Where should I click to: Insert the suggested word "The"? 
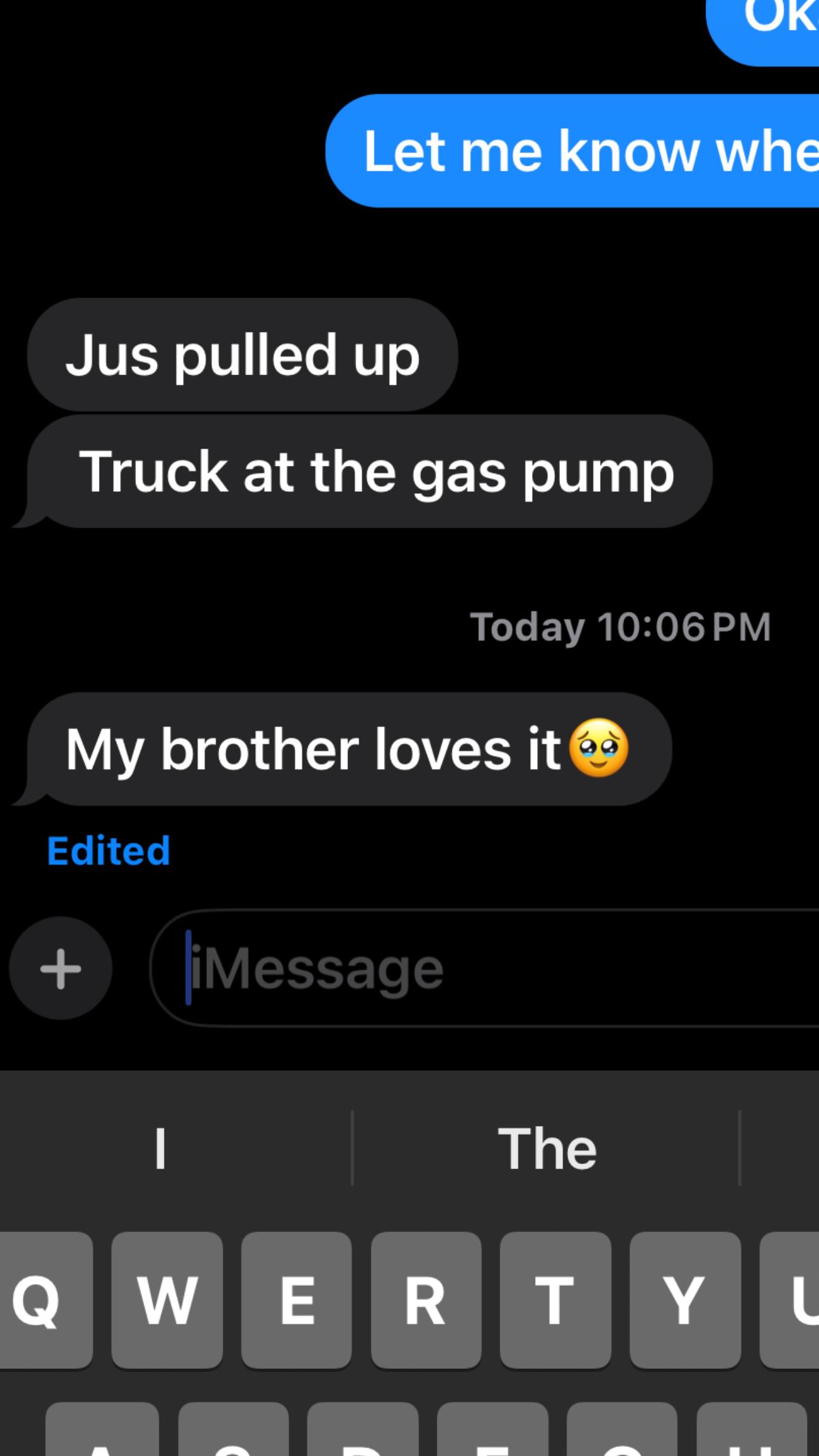(x=547, y=1148)
